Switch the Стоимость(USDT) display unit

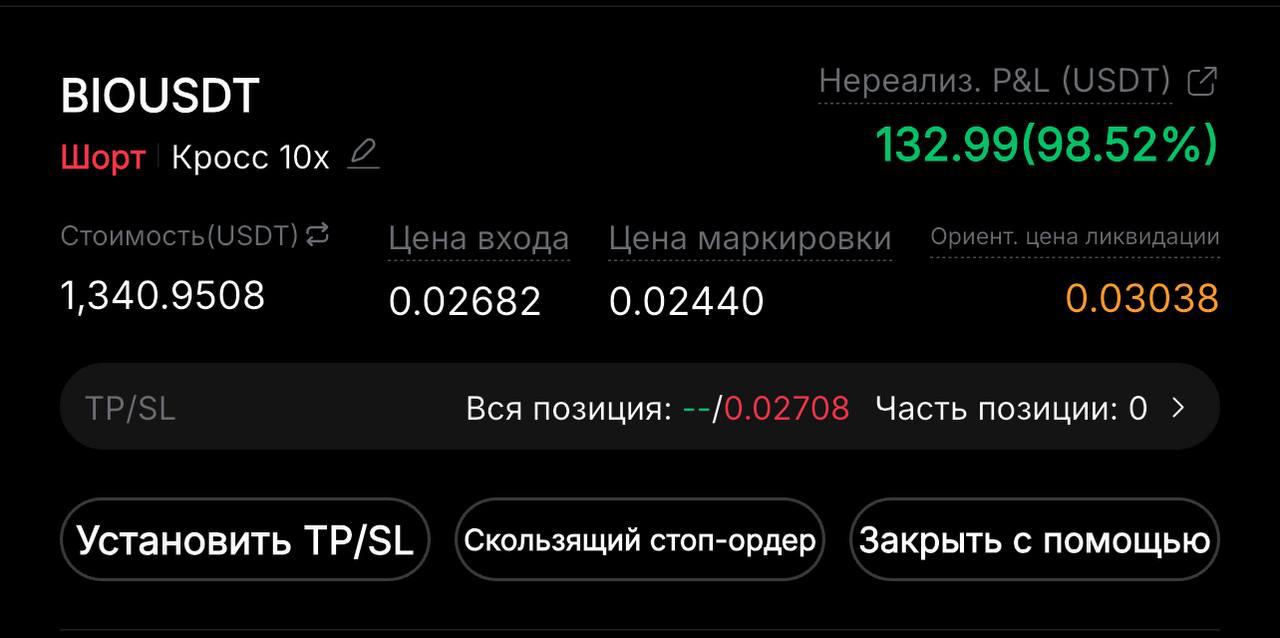pos(317,235)
